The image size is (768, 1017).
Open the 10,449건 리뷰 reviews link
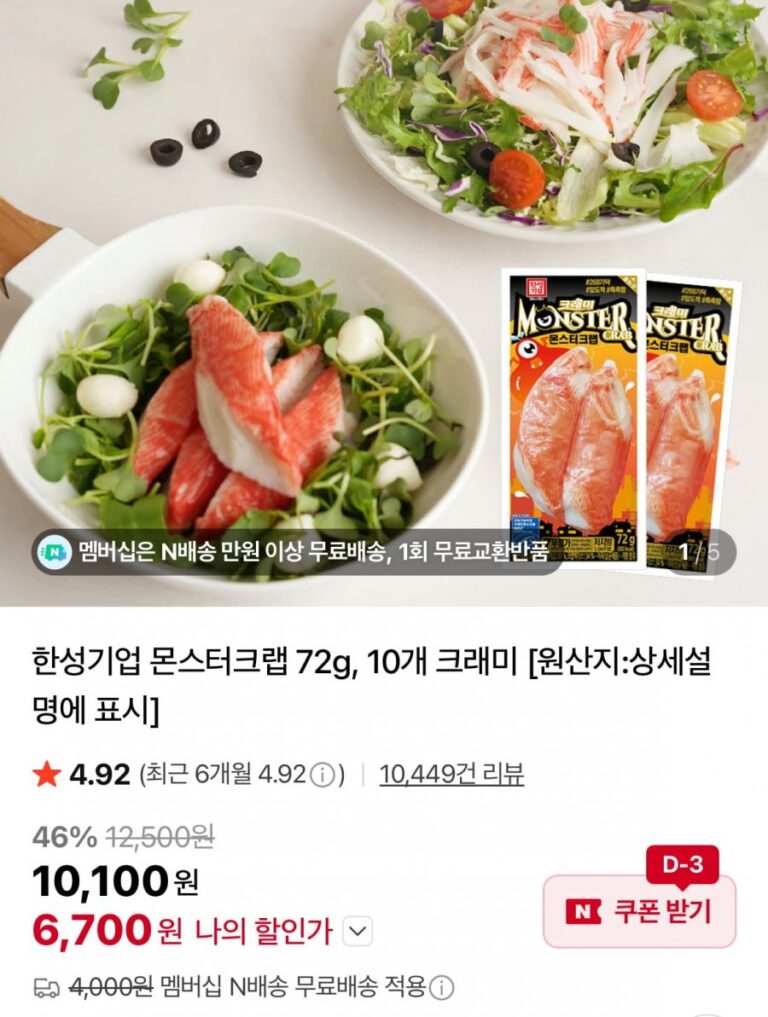click(451, 774)
